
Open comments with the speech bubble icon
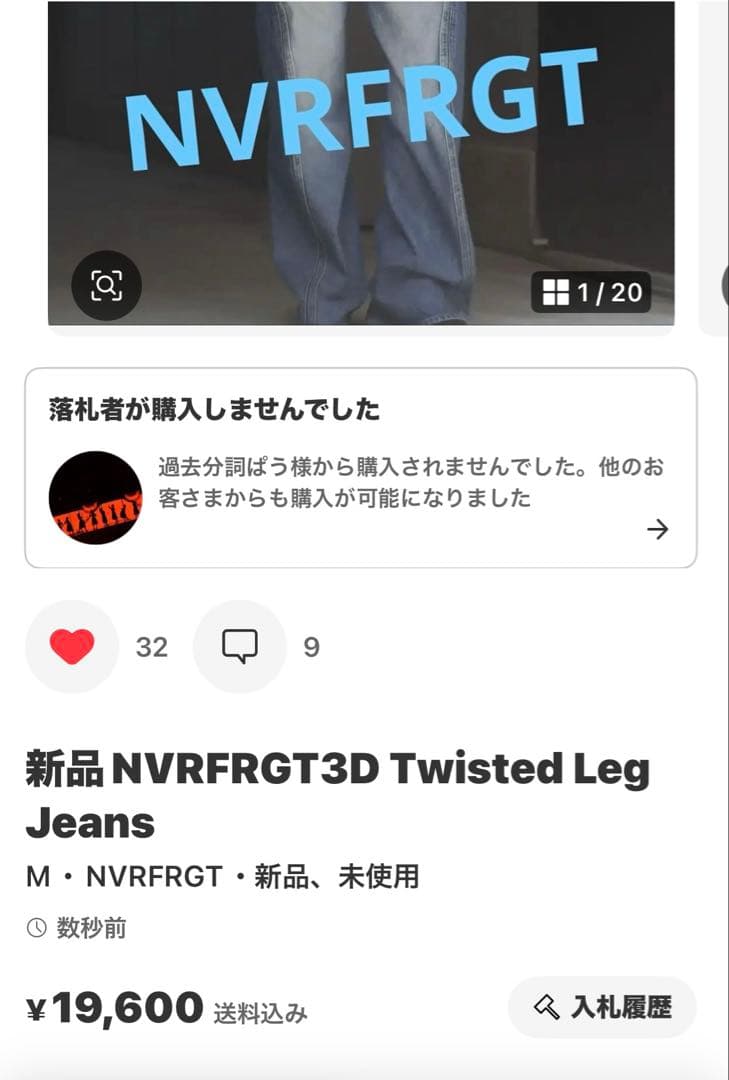[x=238, y=646]
